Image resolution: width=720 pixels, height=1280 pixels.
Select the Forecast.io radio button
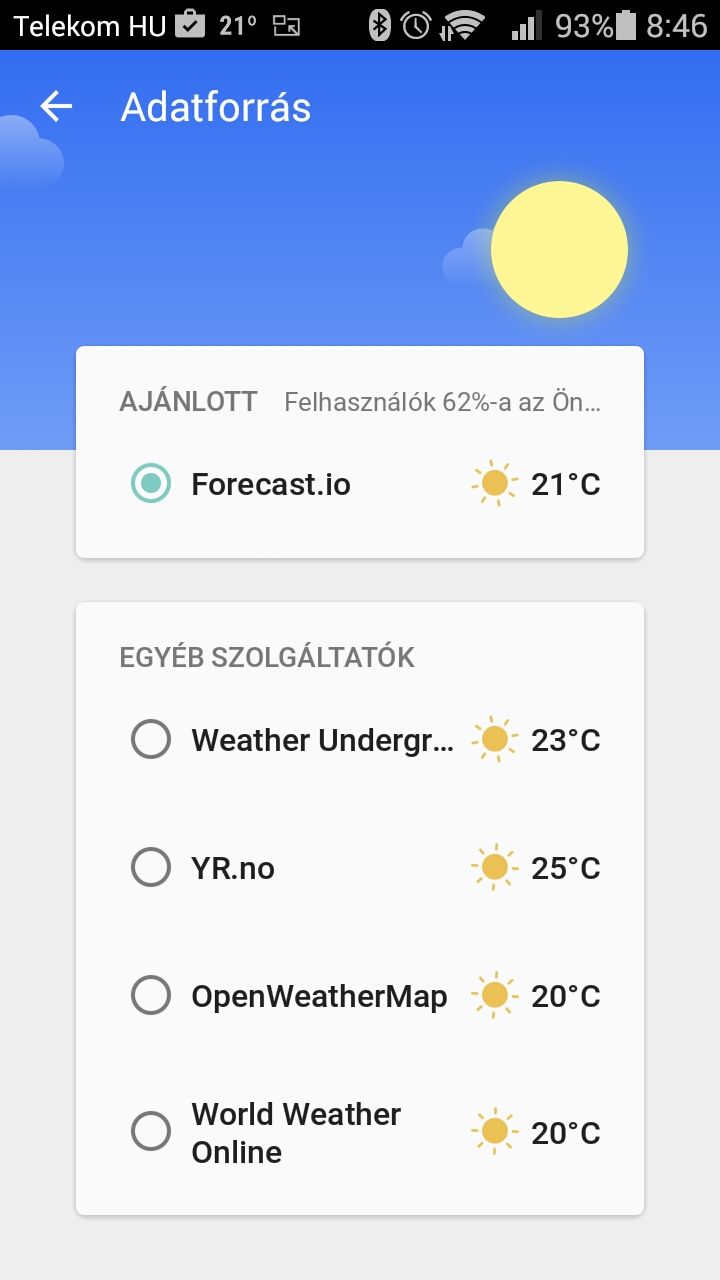tap(151, 484)
